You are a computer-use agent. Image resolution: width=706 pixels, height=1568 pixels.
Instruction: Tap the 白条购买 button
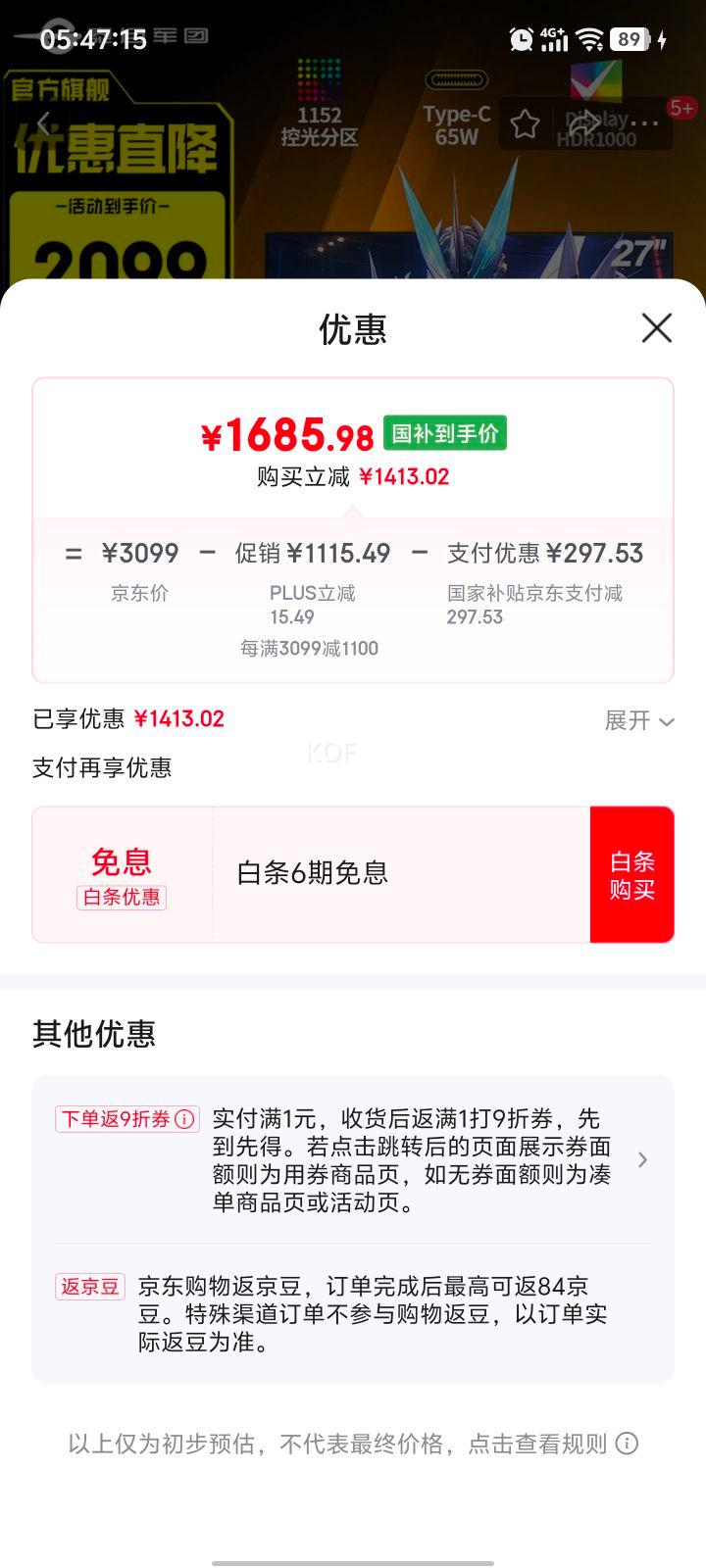click(632, 875)
